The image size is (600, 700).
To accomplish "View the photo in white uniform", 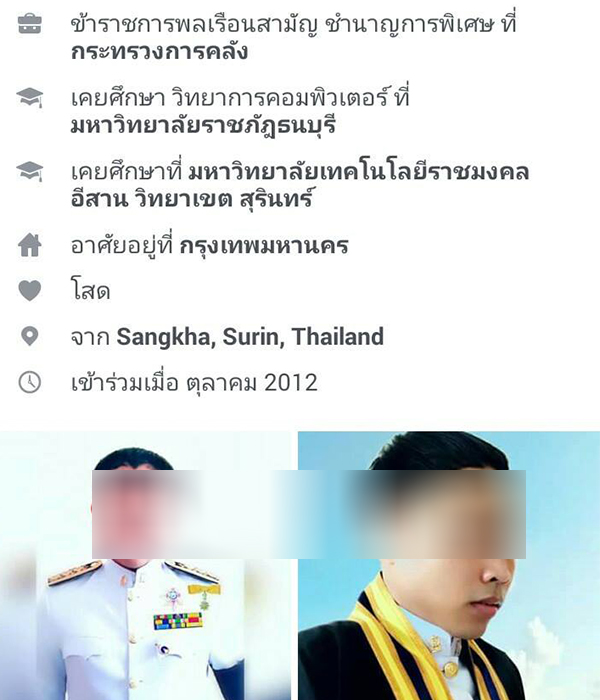I will pyautogui.click(x=145, y=566).
